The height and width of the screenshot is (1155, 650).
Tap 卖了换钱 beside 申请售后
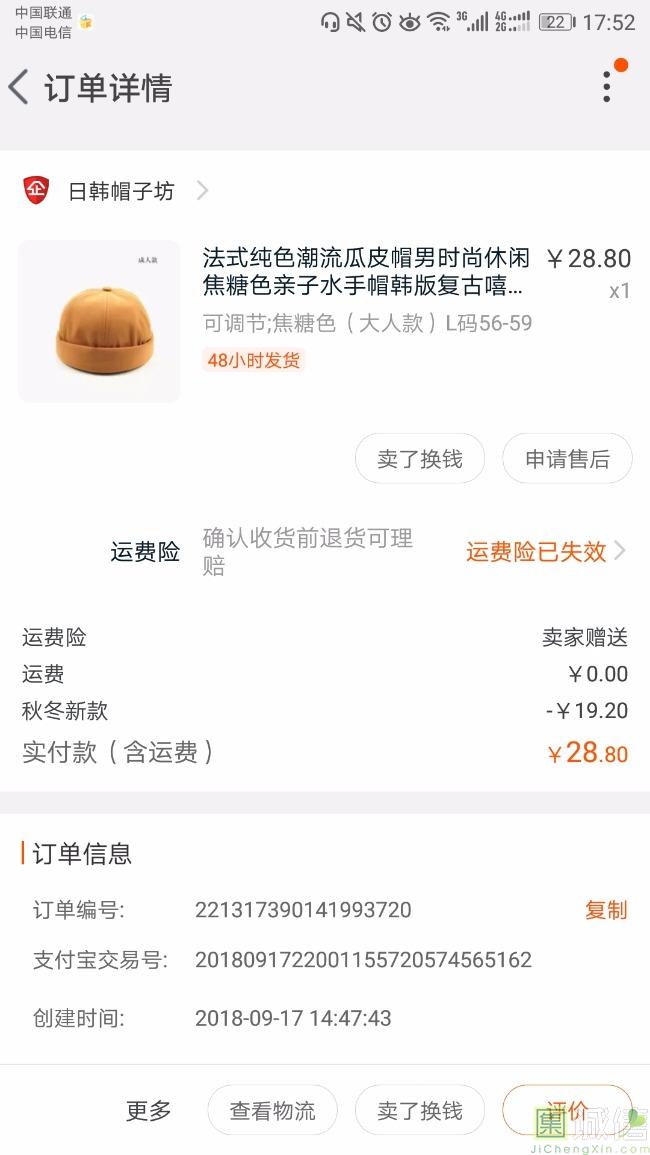pos(420,459)
